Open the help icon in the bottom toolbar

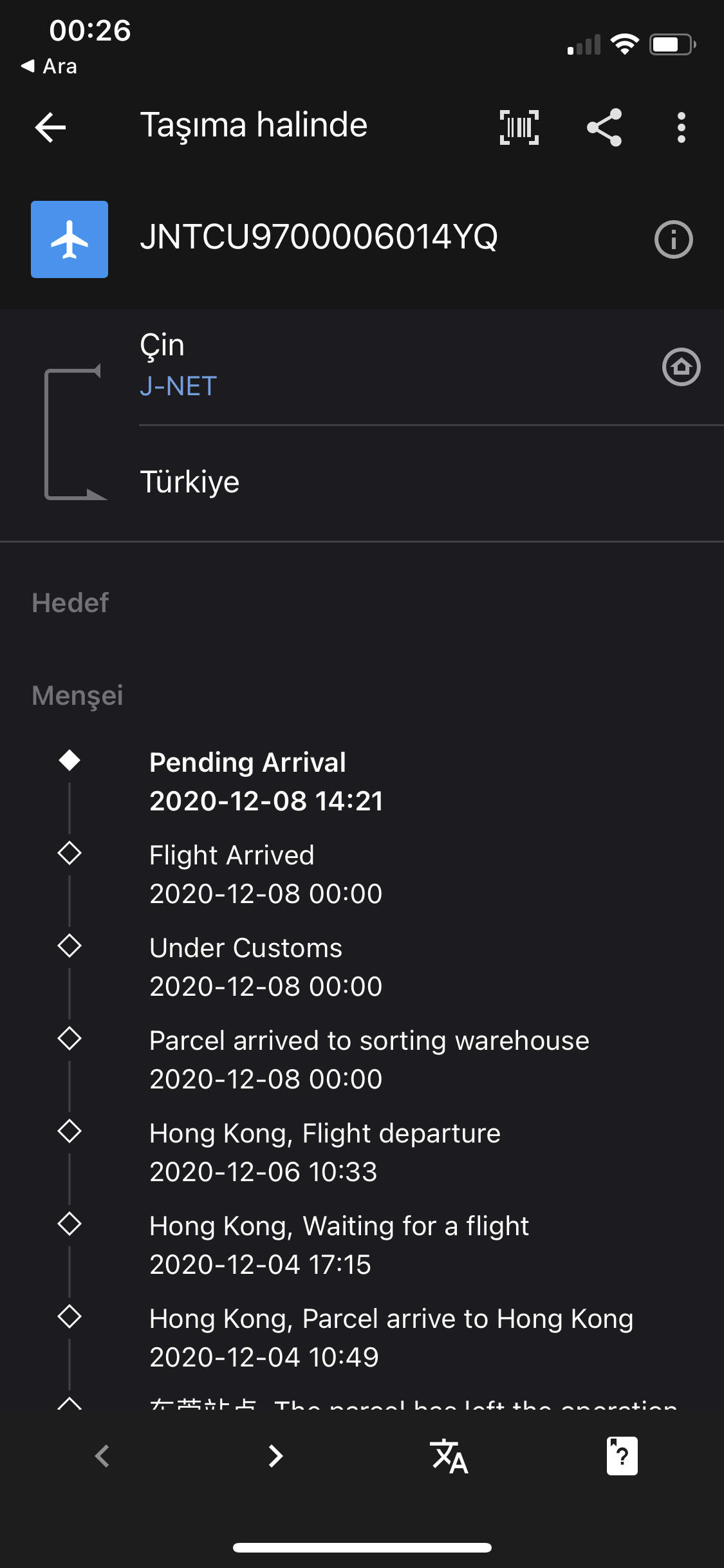click(x=622, y=1456)
